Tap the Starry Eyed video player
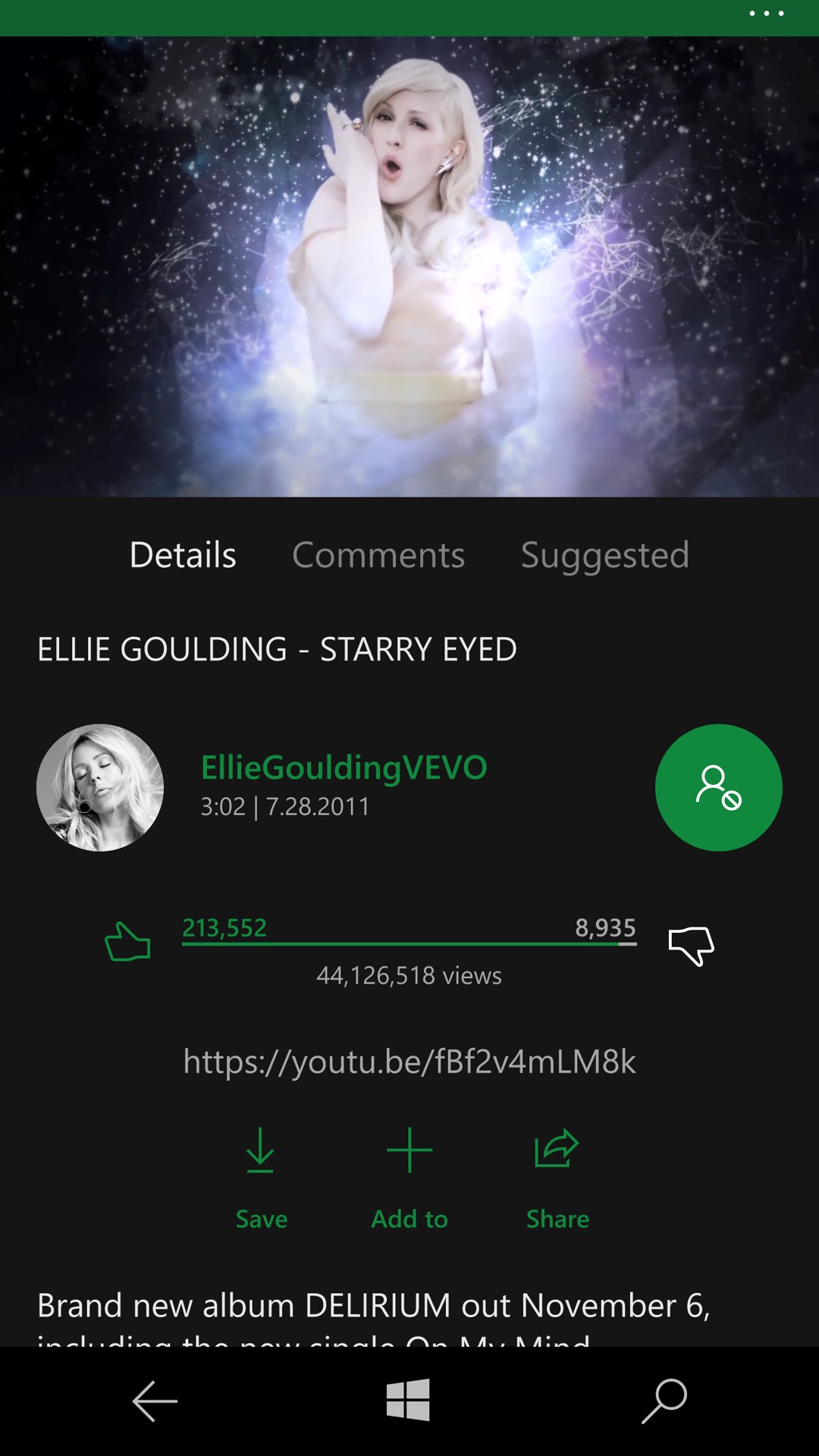The image size is (819, 1456). (x=409, y=267)
